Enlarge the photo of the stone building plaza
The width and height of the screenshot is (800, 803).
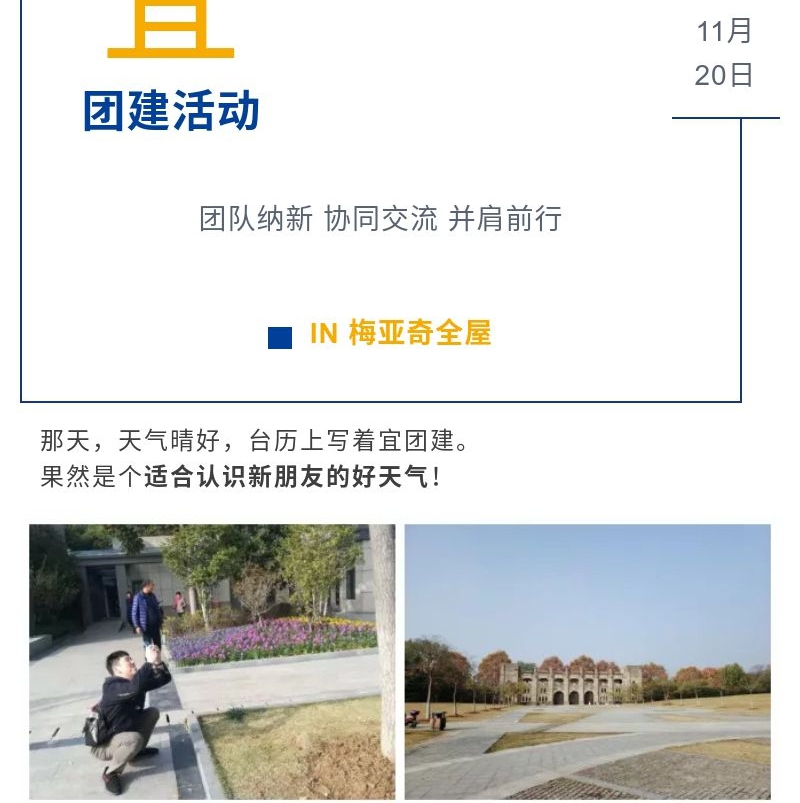pyautogui.click(x=587, y=661)
